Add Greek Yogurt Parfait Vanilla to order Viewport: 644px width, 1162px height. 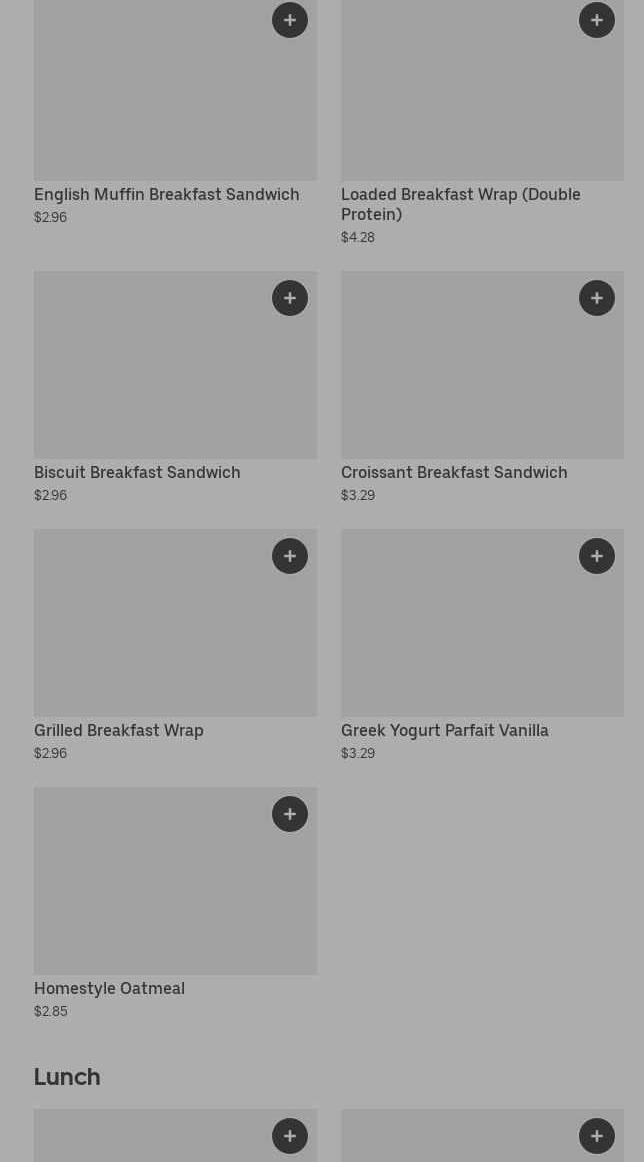tap(597, 556)
